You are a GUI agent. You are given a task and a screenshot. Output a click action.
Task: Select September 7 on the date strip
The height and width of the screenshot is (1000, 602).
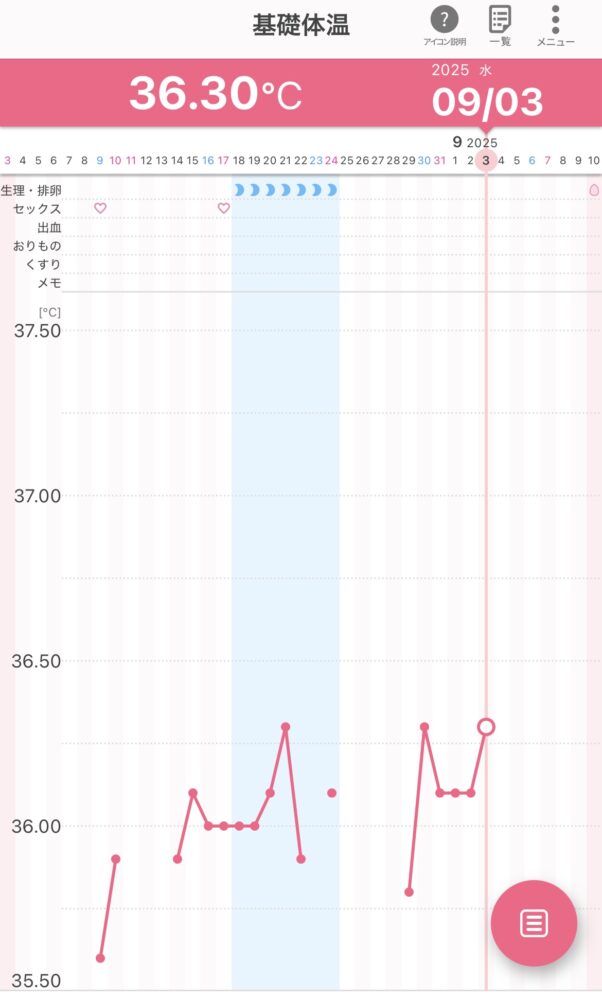tap(547, 161)
